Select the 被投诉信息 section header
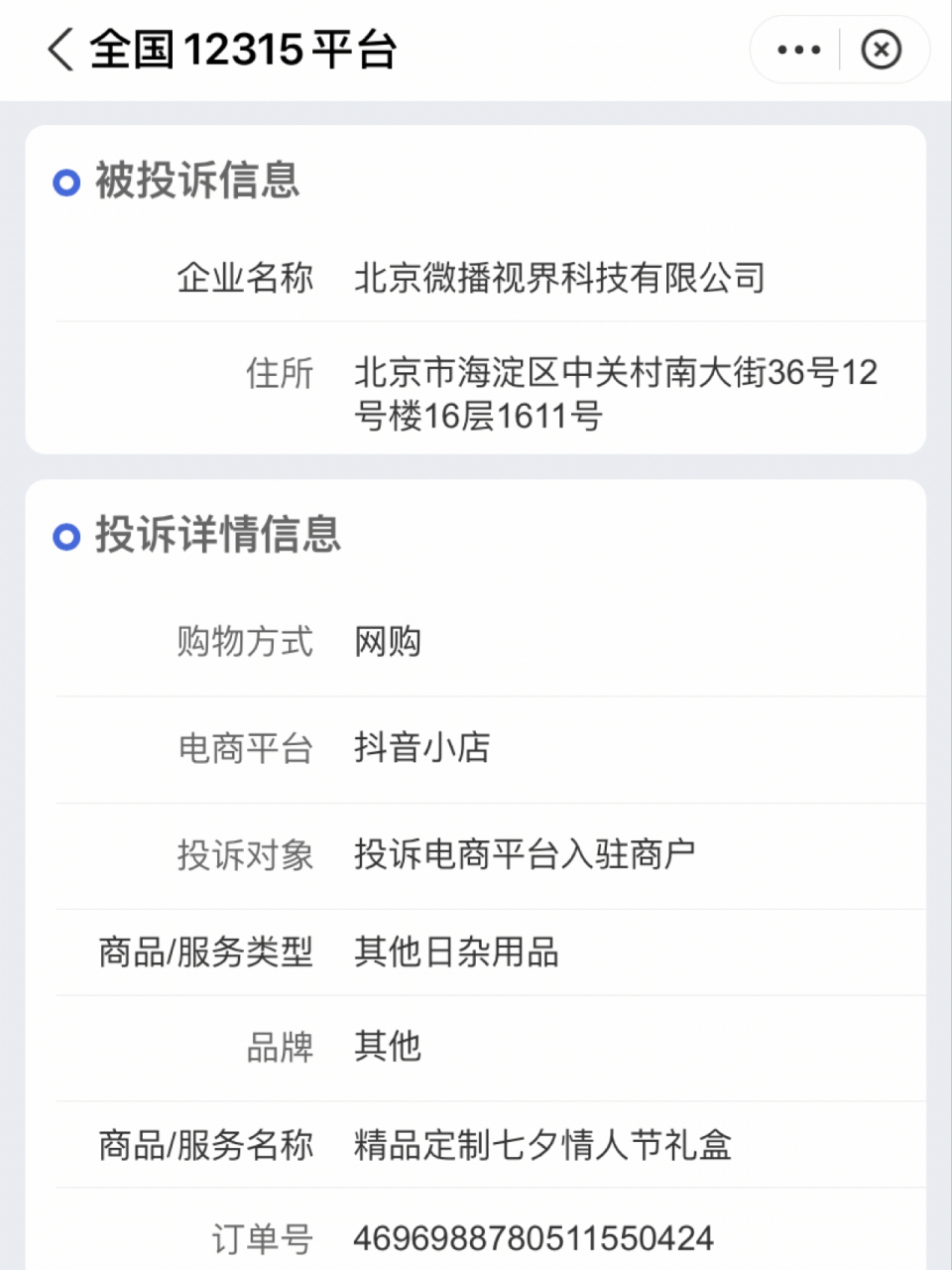The width and height of the screenshot is (952, 1270). click(195, 182)
